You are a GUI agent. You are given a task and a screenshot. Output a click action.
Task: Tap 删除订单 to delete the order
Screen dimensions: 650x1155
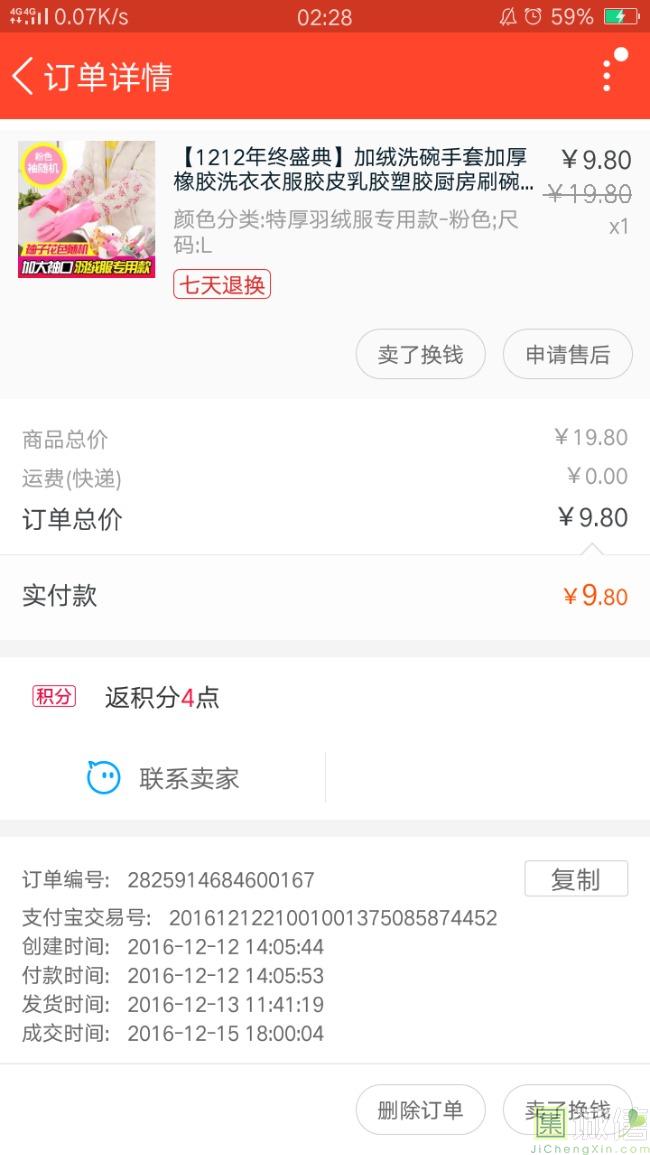[x=420, y=1110]
